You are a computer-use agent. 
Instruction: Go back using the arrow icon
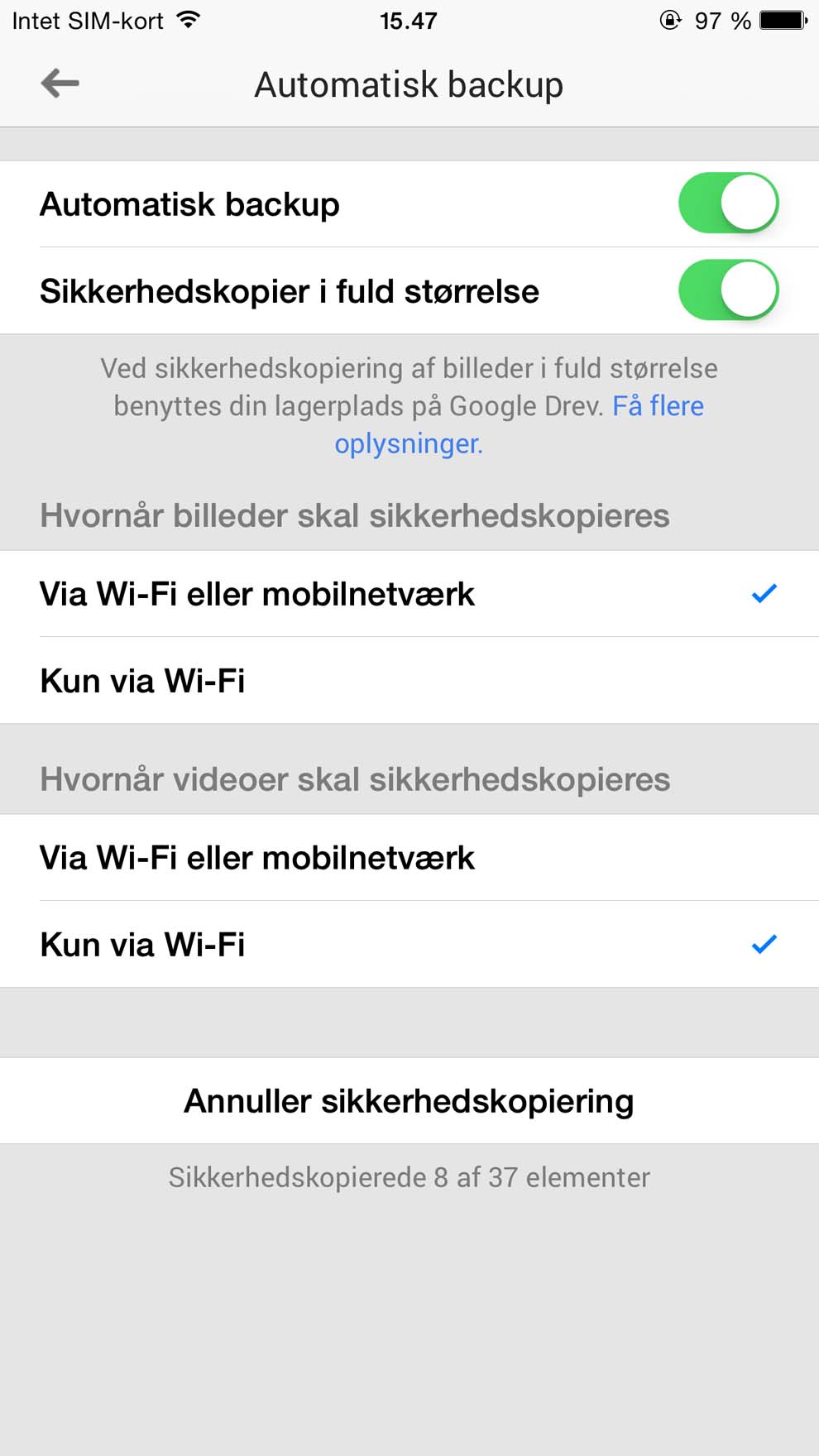point(60,83)
